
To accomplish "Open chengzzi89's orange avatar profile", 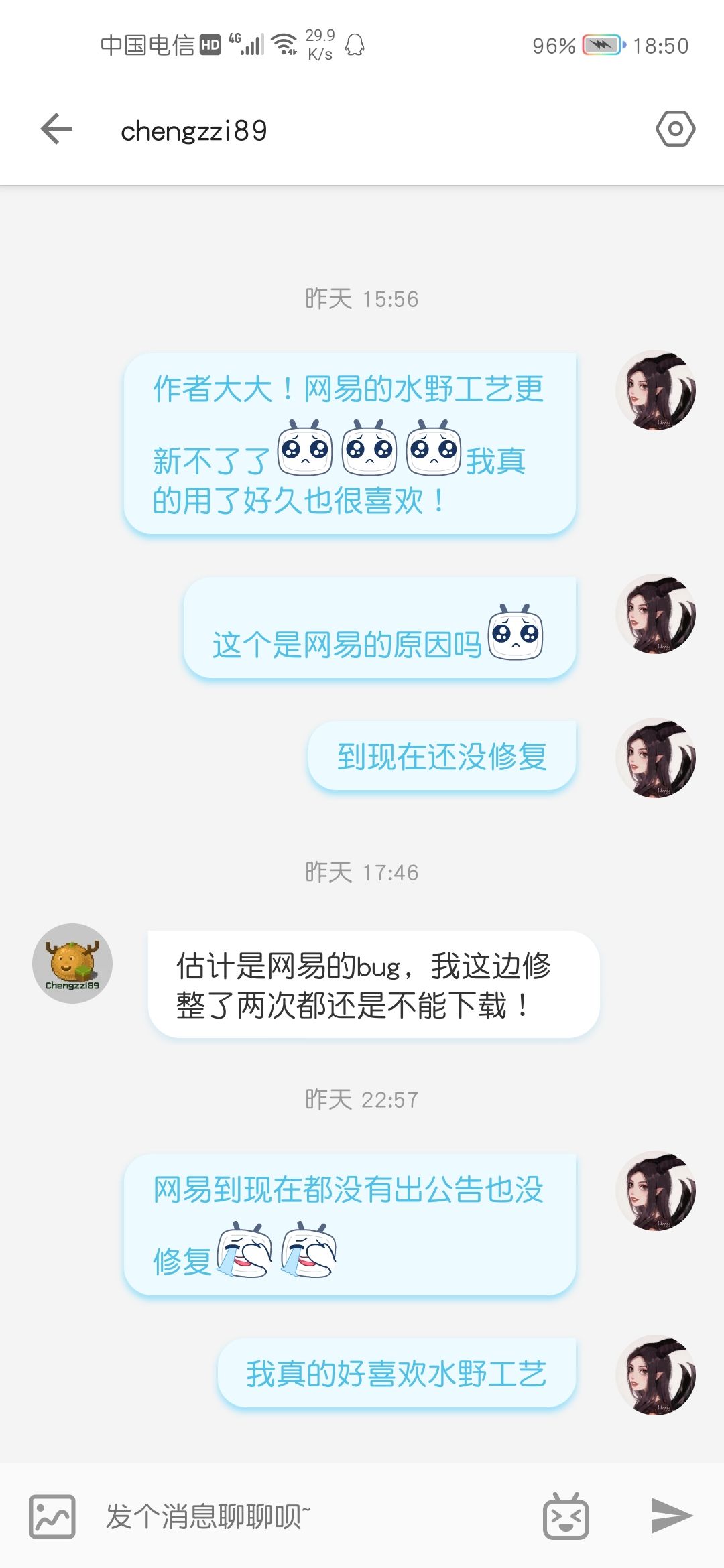I will coord(72,964).
